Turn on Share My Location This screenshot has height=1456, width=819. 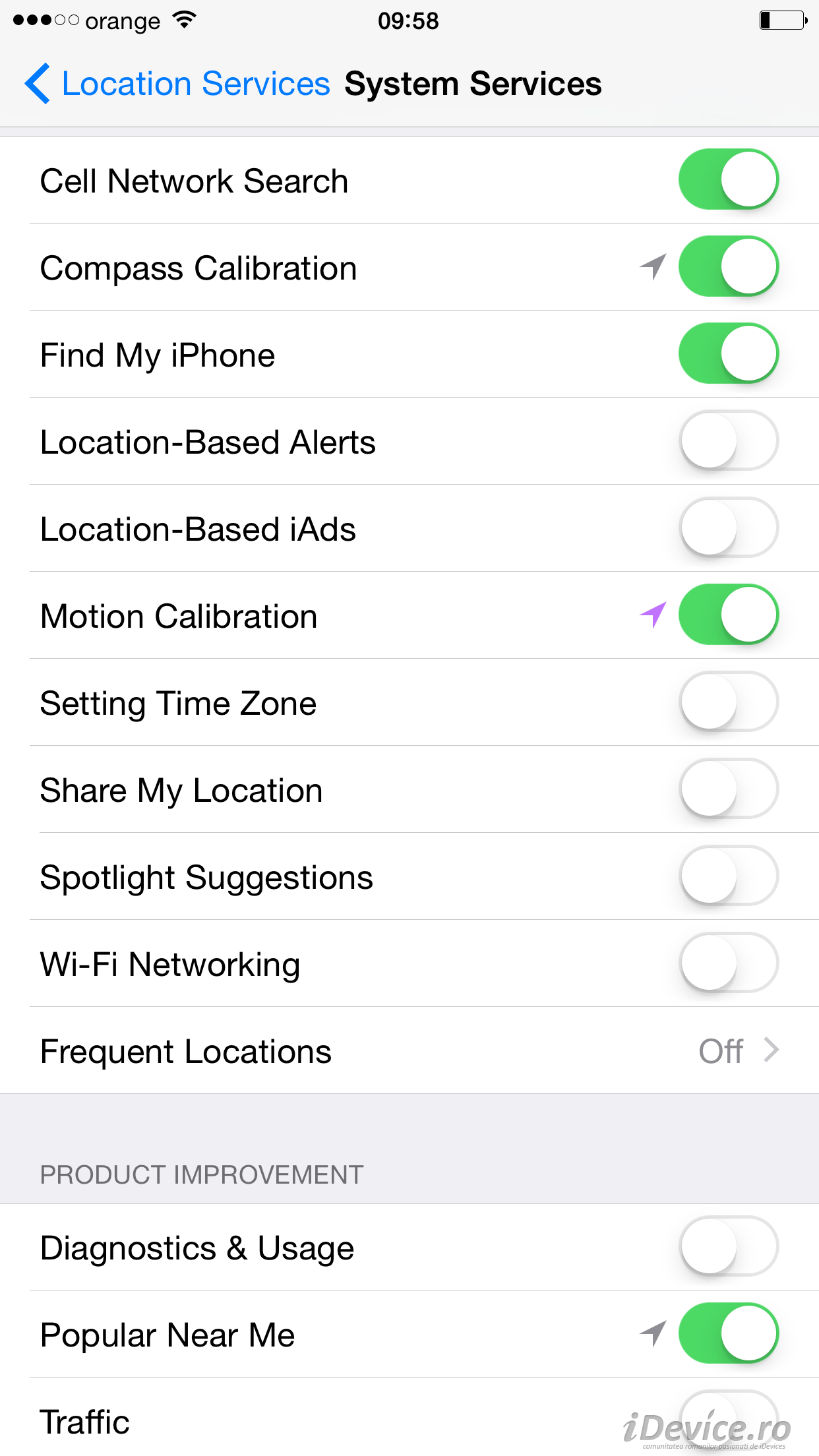(x=728, y=789)
